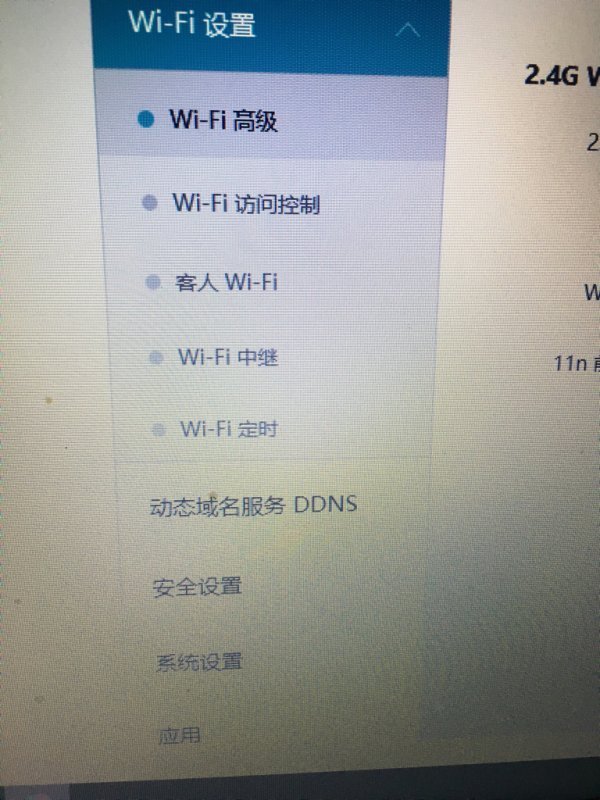Open Wi-Fi 访问控制

click(245, 204)
